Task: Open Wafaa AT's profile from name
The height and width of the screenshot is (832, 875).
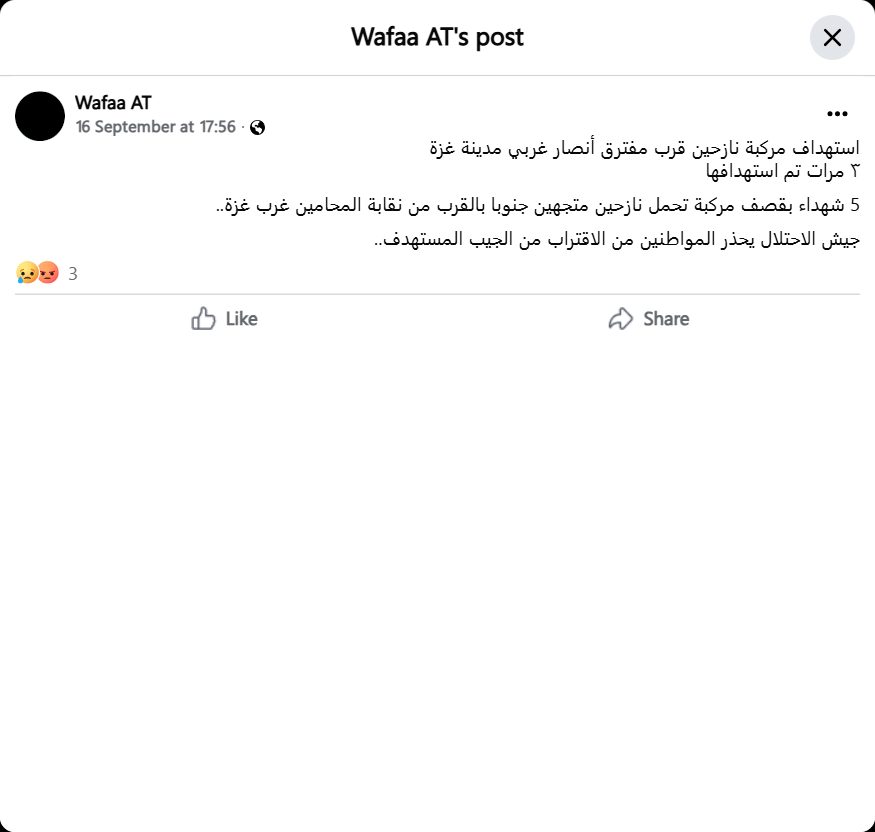Action: (x=113, y=102)
